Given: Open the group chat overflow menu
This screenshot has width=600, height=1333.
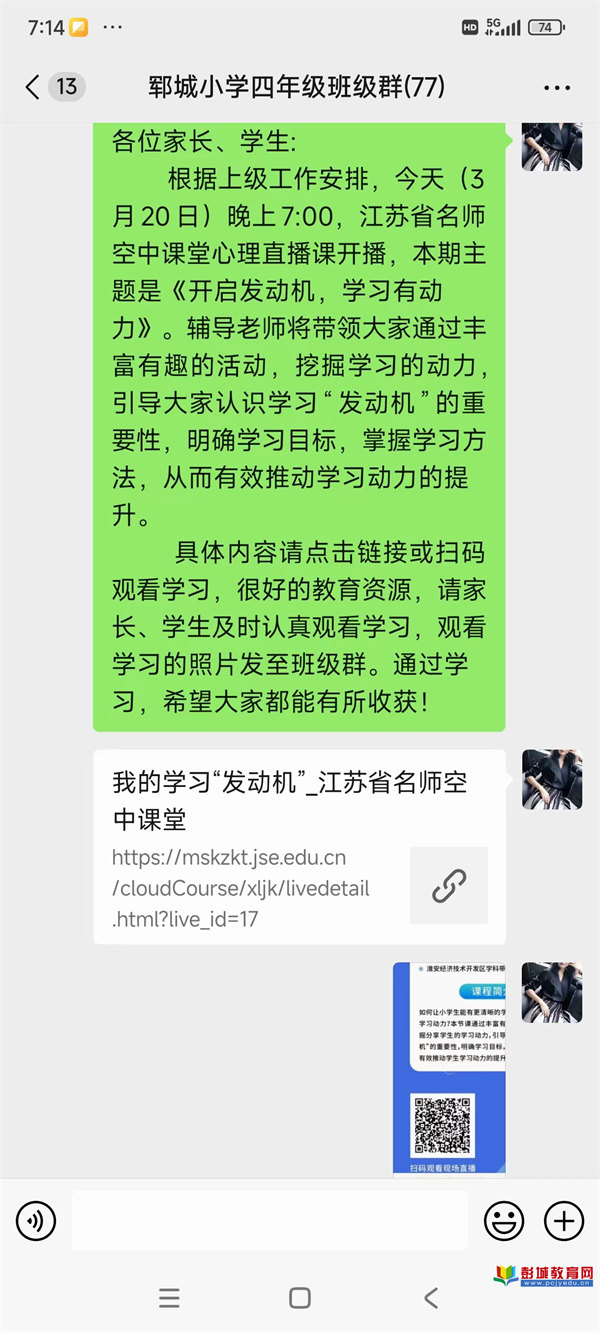Looking at the screenshot, I should click(x=556, y=88).
